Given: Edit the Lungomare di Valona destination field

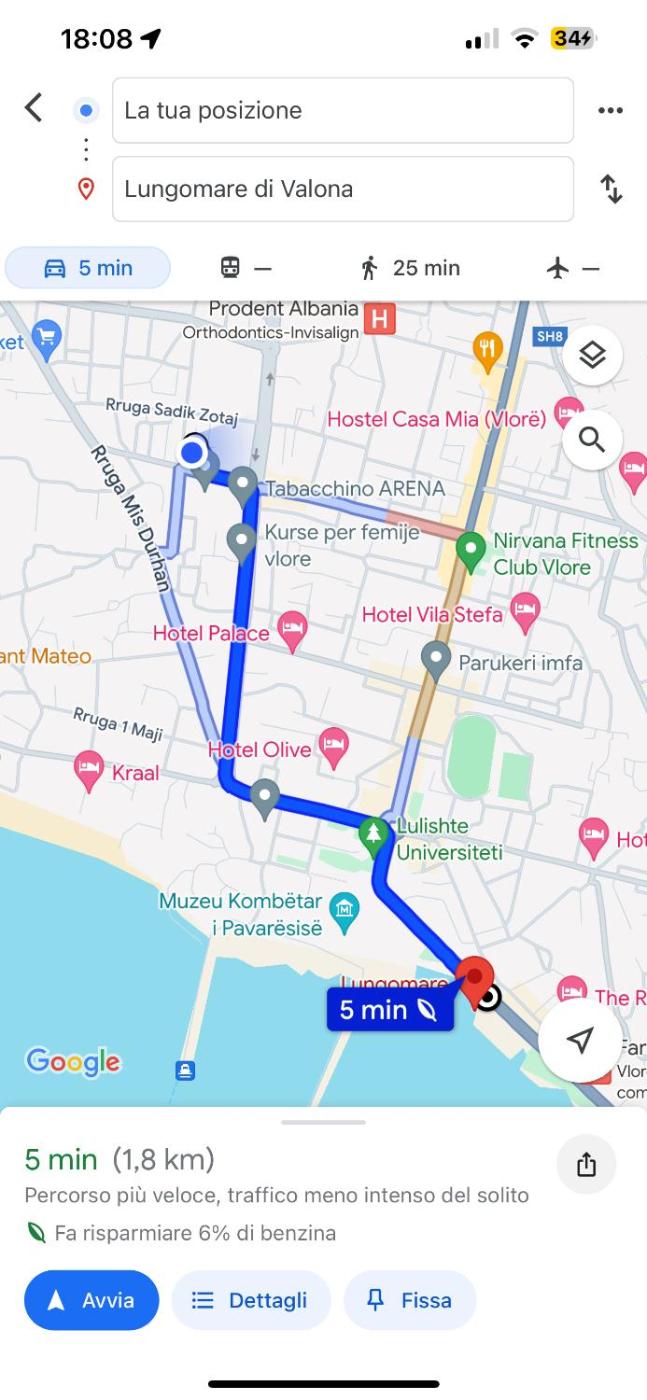Looking at the screenshot, I should coord(343,189).
